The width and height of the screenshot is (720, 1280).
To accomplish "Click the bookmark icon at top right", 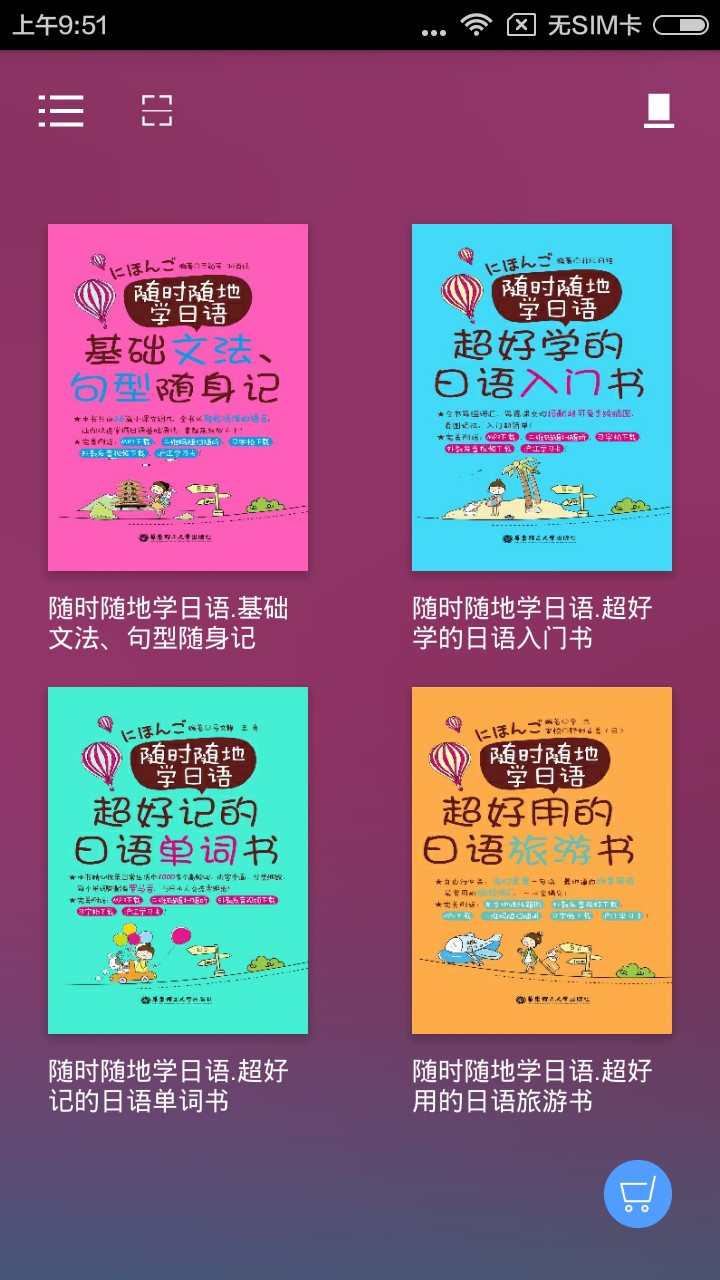I will [x=657, y=111].
